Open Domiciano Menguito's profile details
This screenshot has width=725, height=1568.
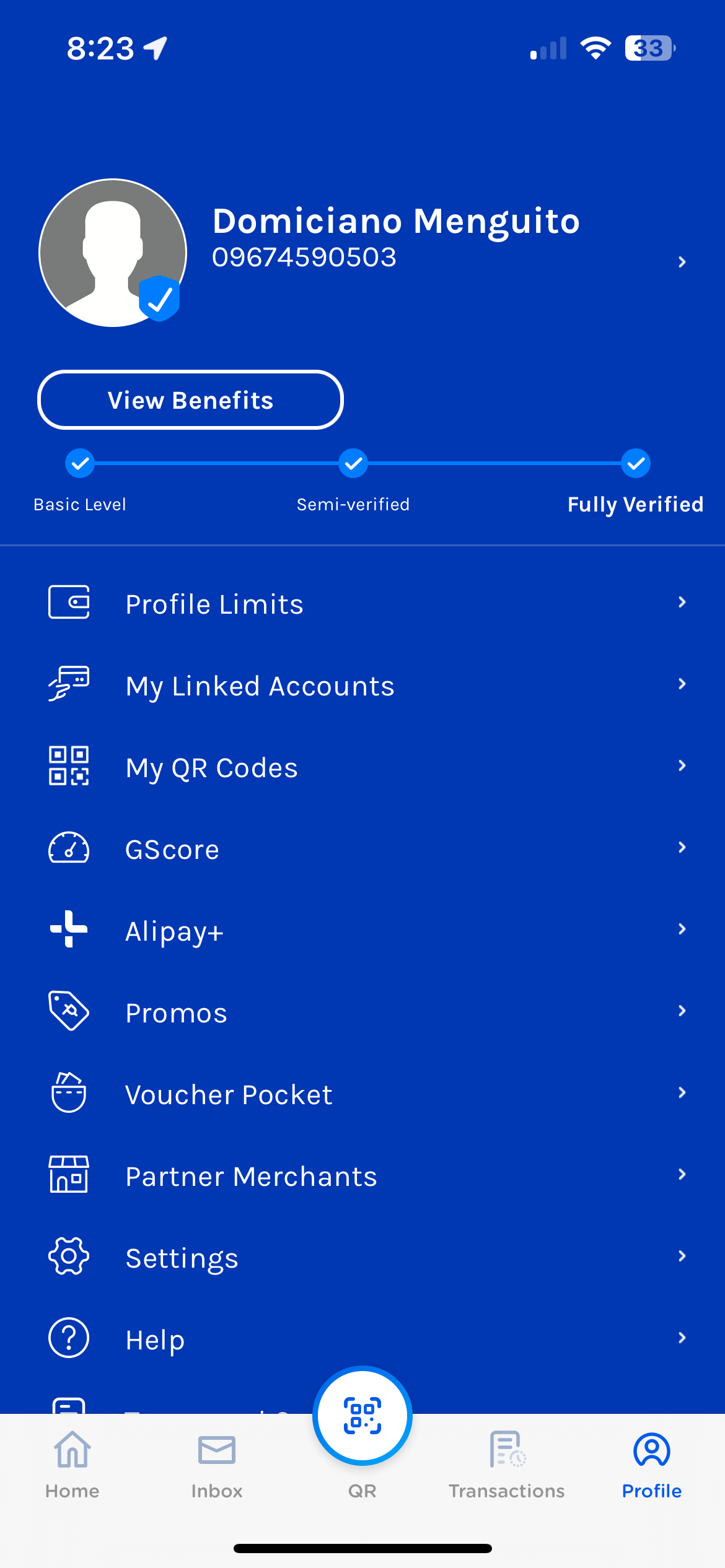pyautogui.click(x=397, y=238)
